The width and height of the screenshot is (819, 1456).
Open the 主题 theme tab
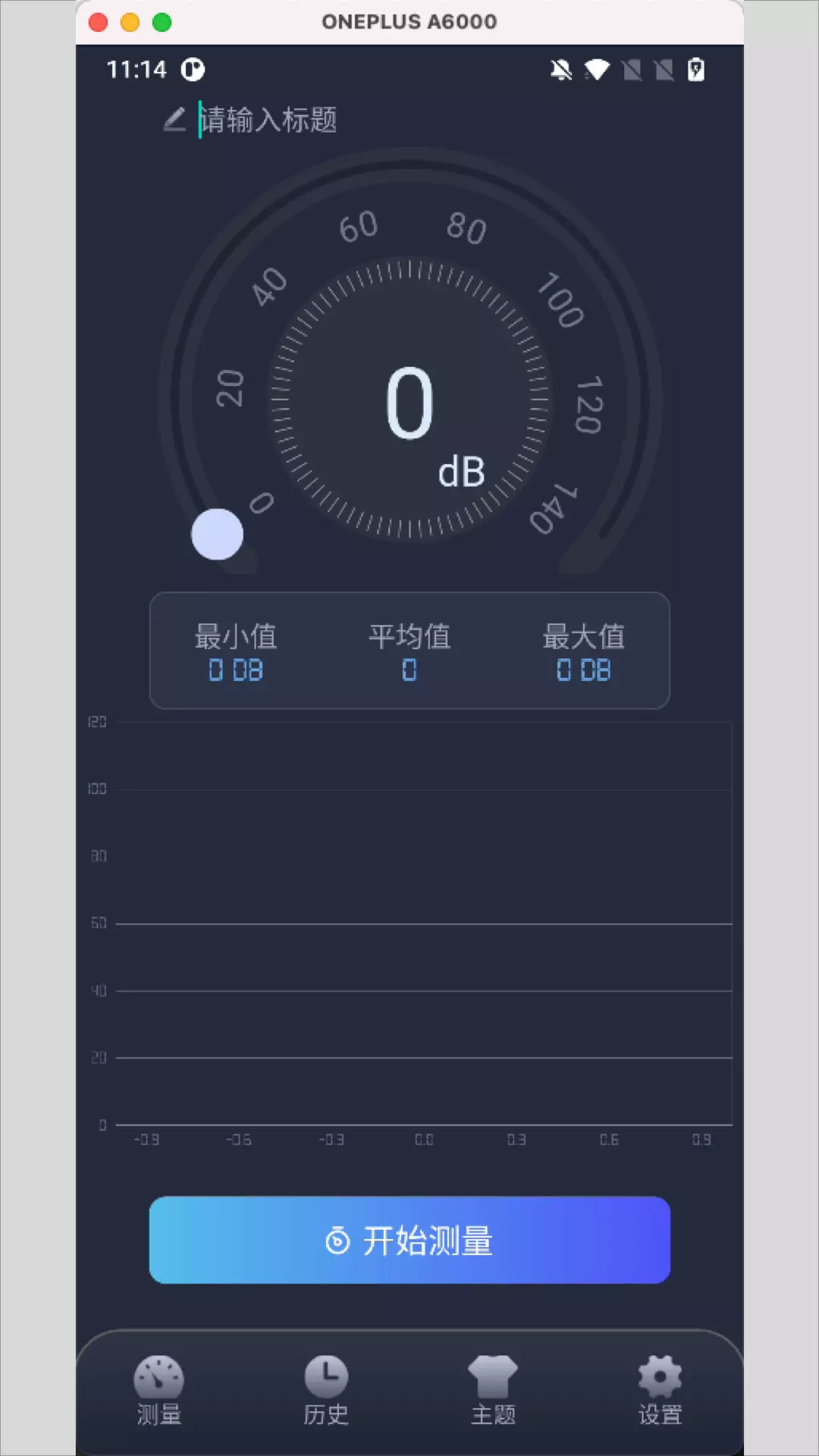pos(493,1391)
